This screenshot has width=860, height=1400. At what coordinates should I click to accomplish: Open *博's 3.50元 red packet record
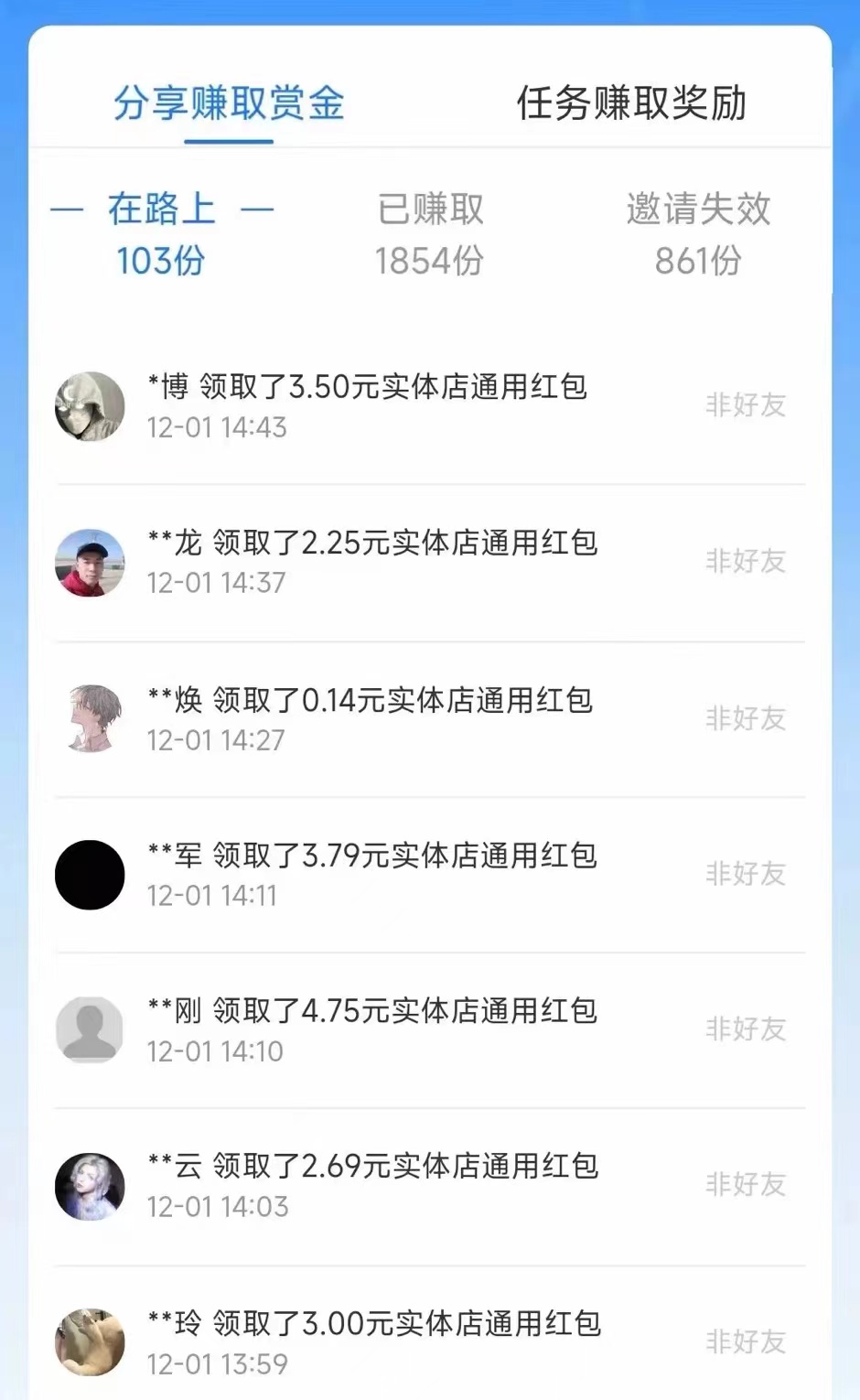(x=370, y=388)
